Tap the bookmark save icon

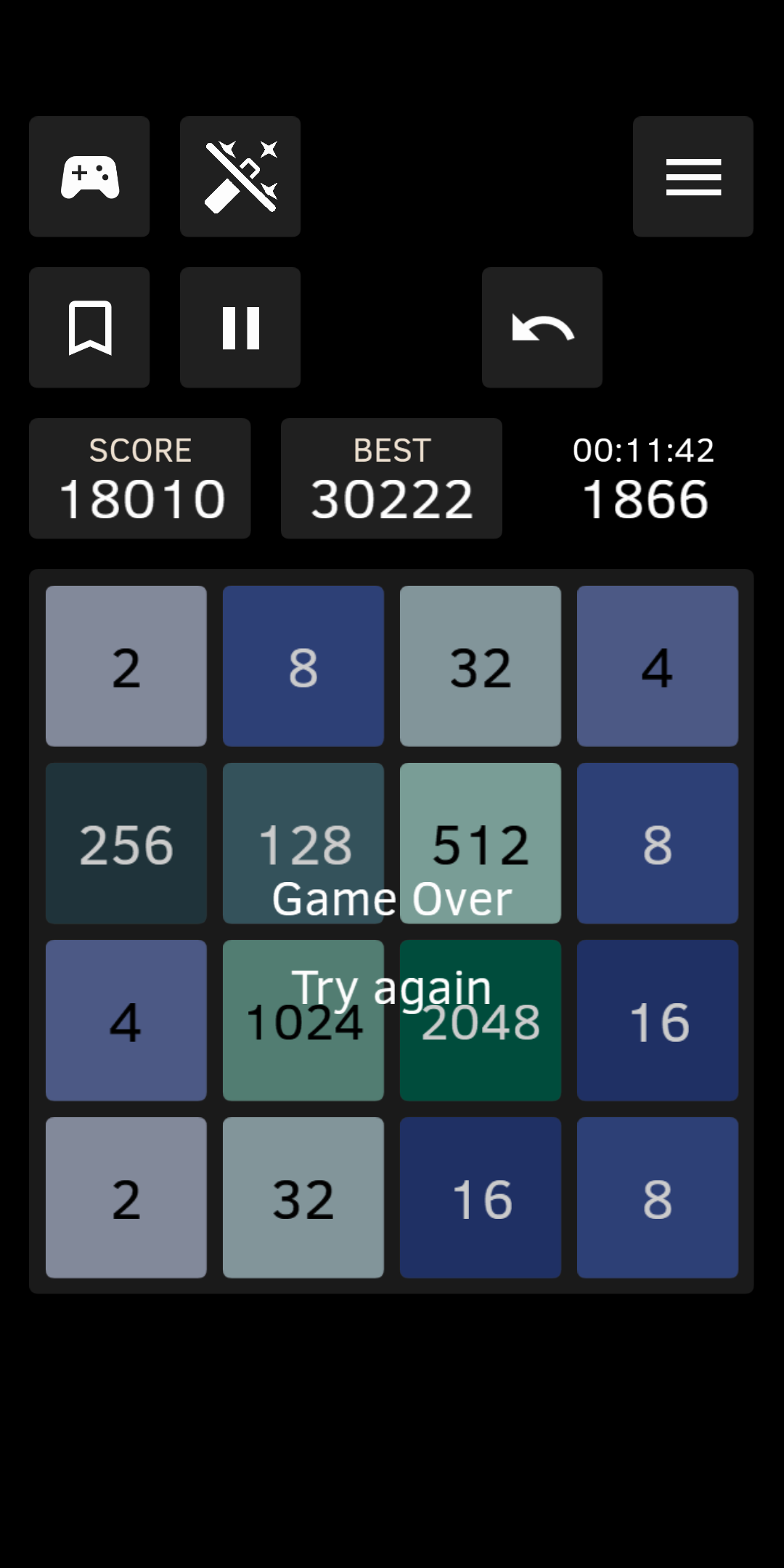click(x=89, y=327)
